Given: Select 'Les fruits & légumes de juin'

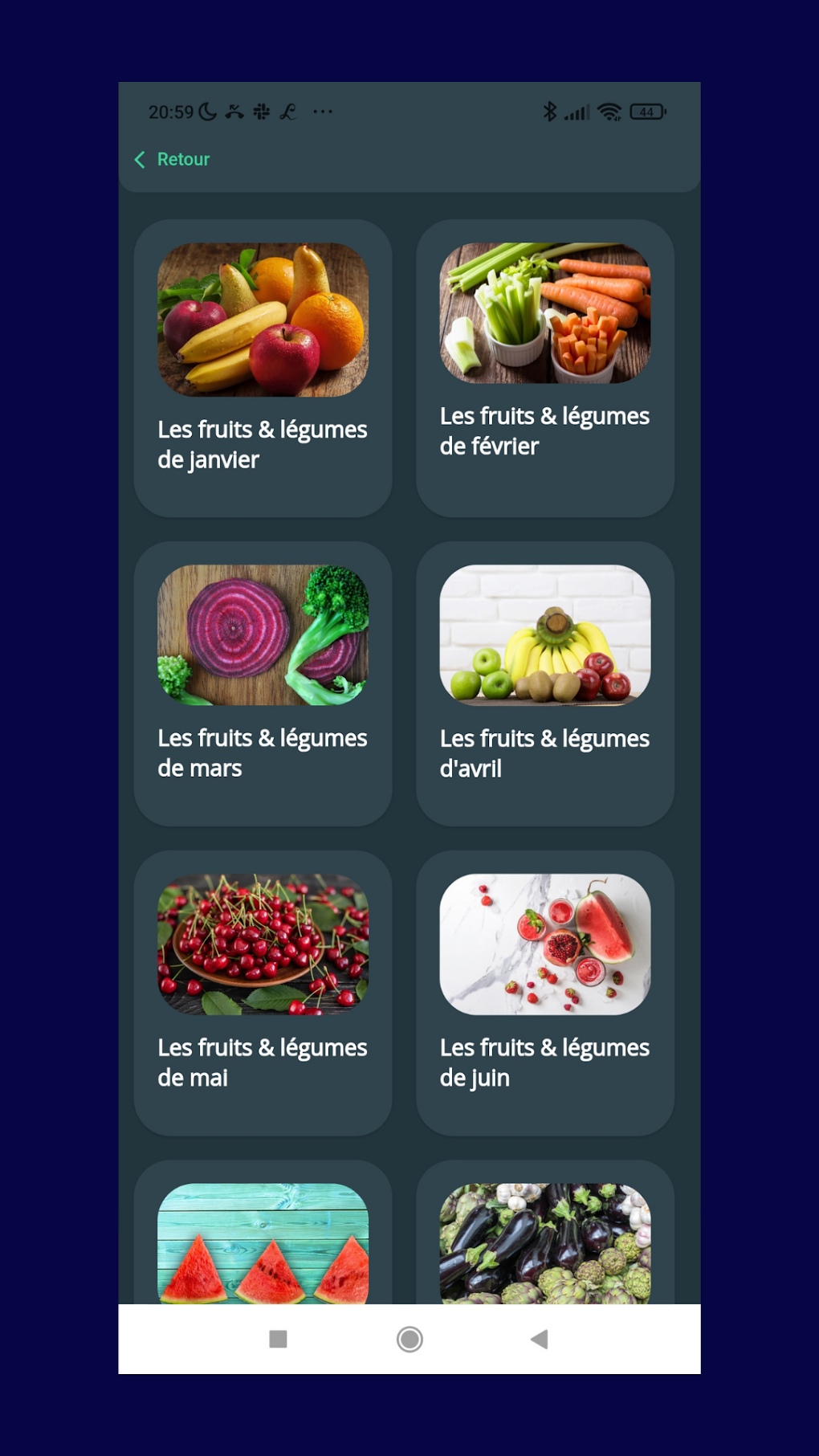Looking at the screenshot, I should pyautogui.click(x=545, y=992).
